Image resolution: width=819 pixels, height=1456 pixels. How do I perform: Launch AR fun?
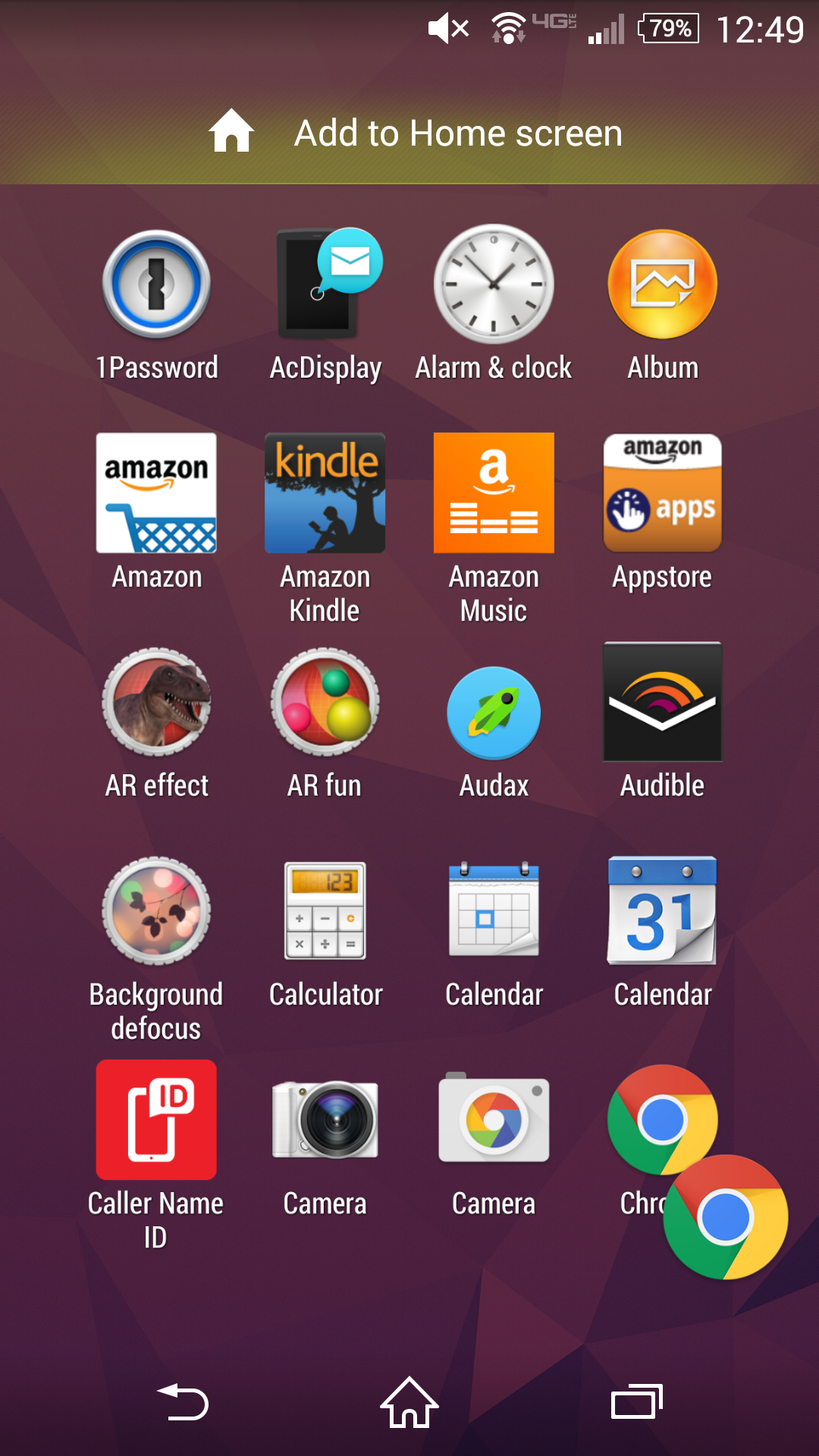(x=325, y=702)
